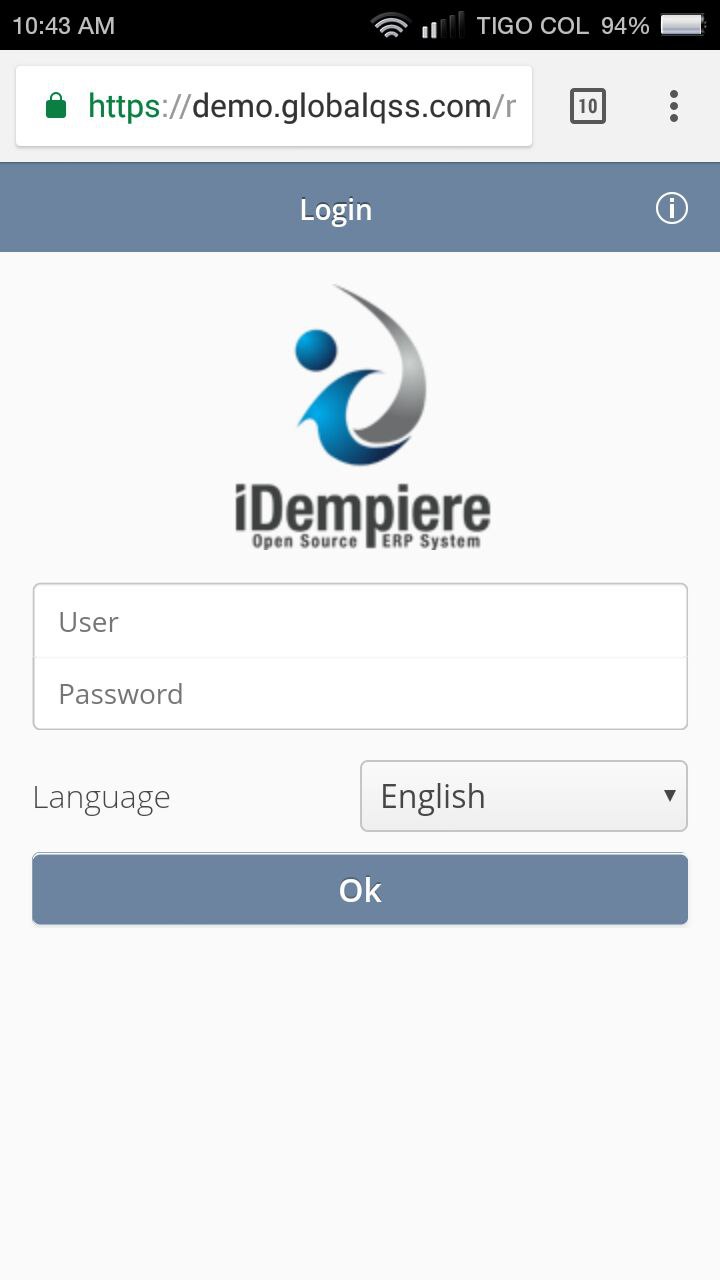
Task: Open the info icon in Login header
Action: 671,208
